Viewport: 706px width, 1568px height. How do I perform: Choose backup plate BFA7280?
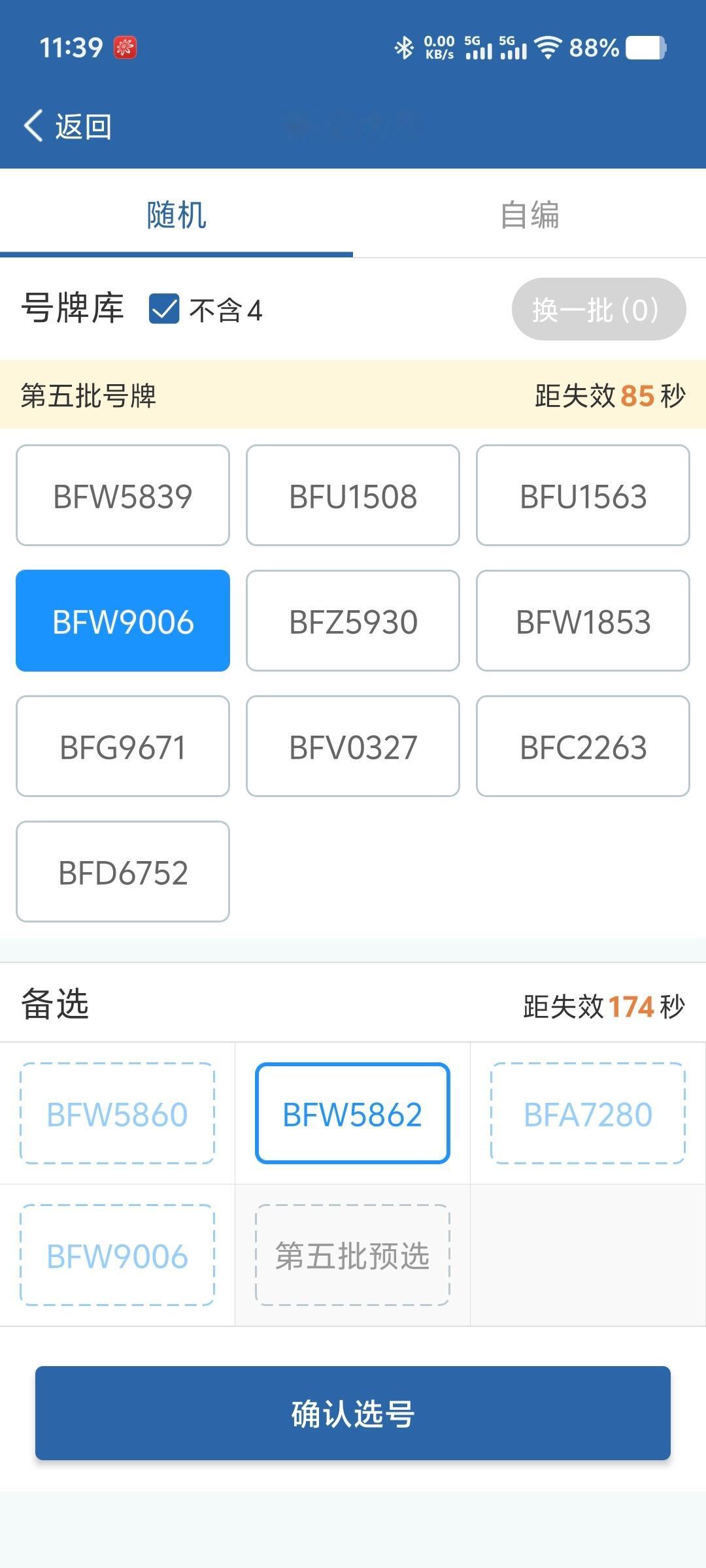coord(588,1114)
